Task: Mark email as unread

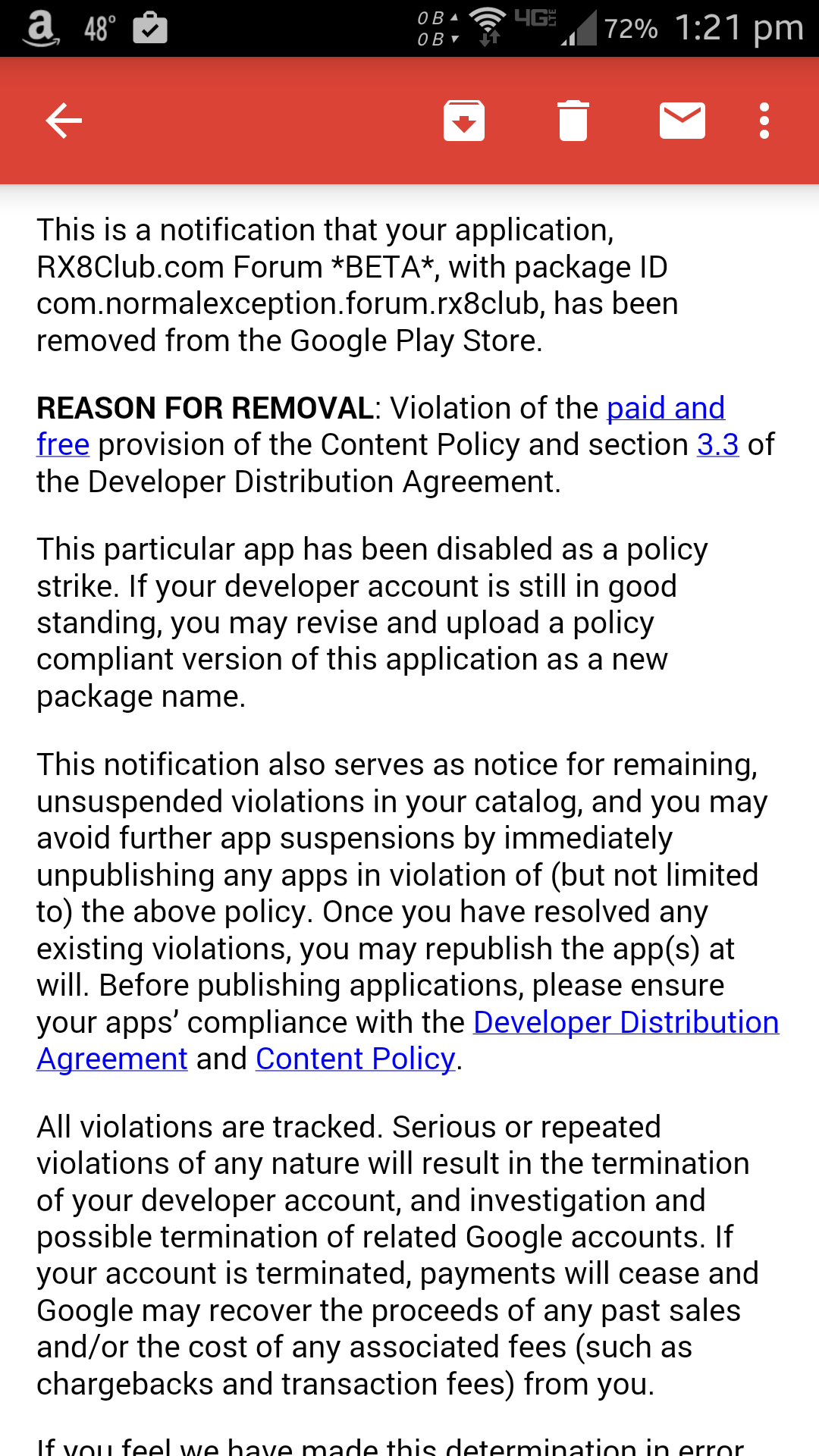Action: (x=682, y=121)
